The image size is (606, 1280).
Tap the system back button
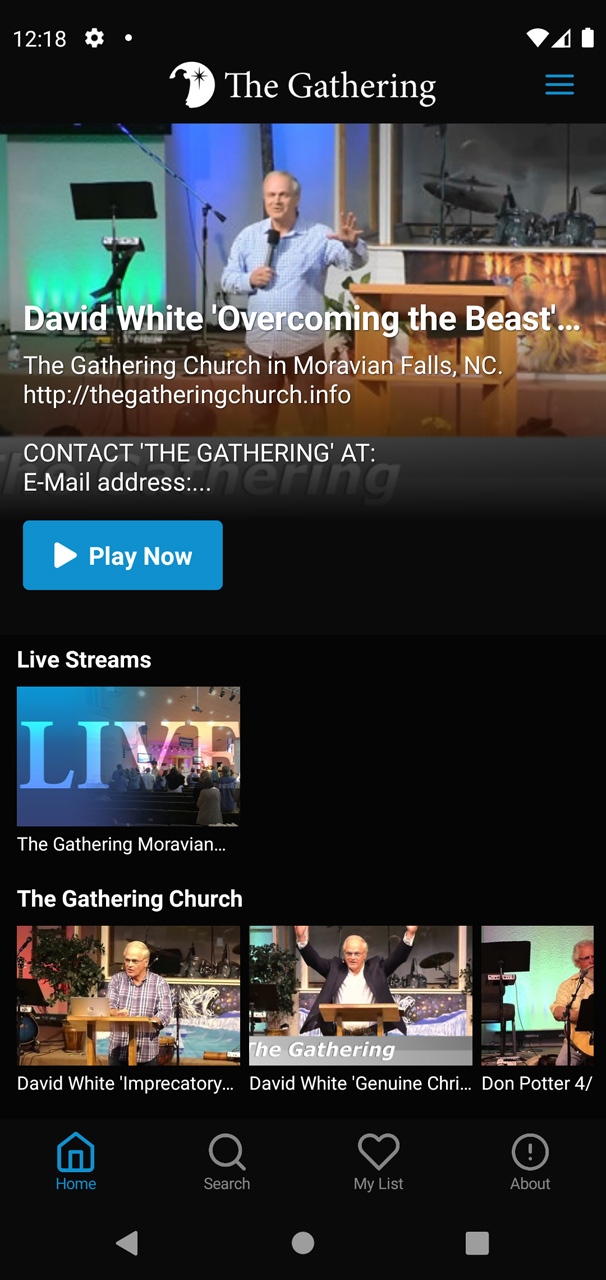(127, 1242)
